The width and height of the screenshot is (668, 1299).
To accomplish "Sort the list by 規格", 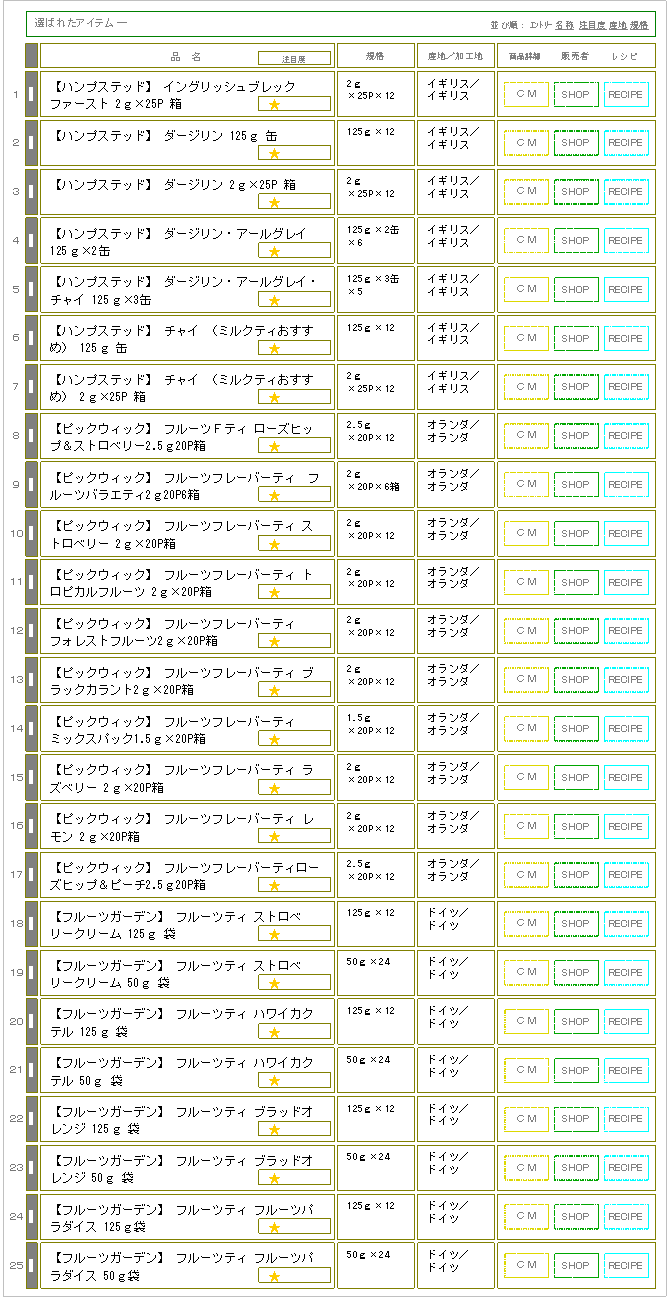I will [x=638, y=24].
